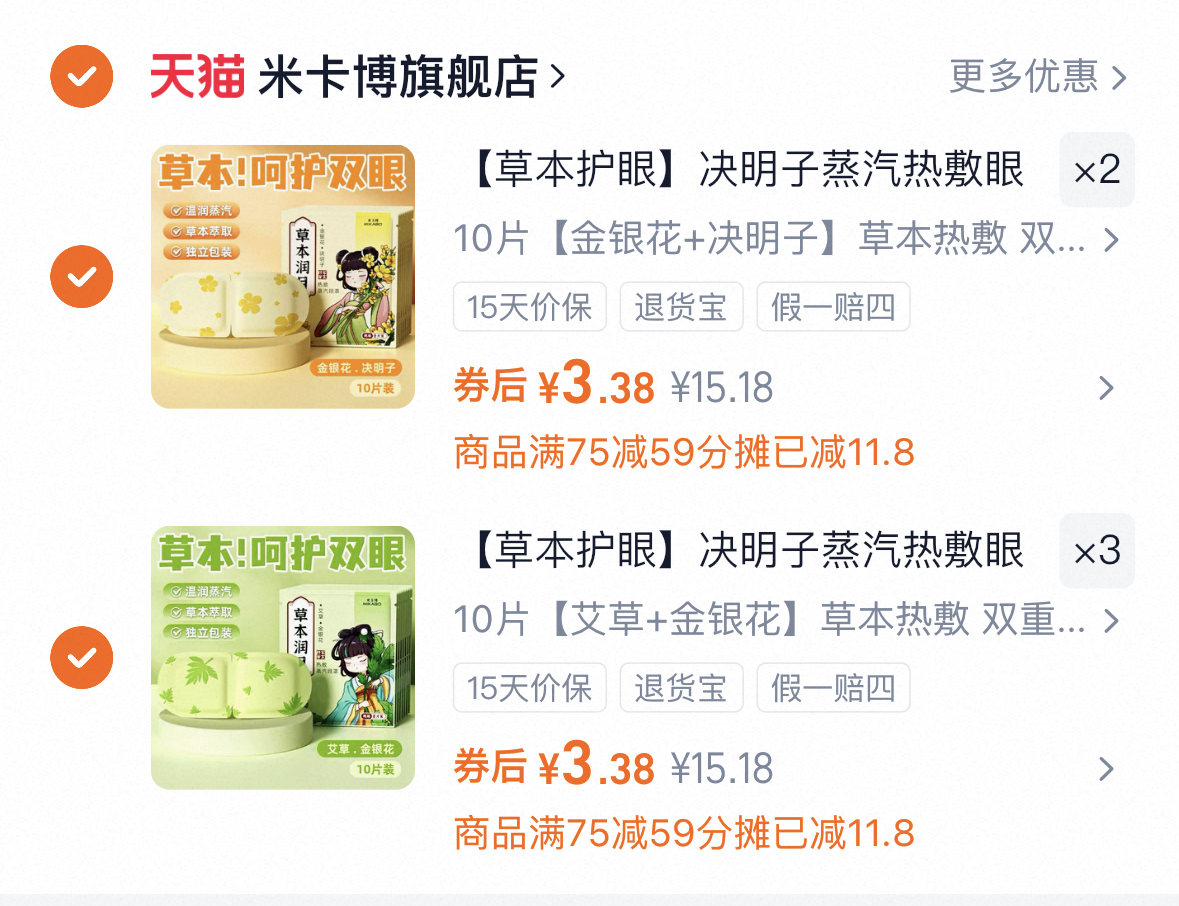Uncheck the 米卡博旗舰店 store checkbox
Image resolution: width=1179 pixels, height=906 pixels.
(x=81, y=76)
